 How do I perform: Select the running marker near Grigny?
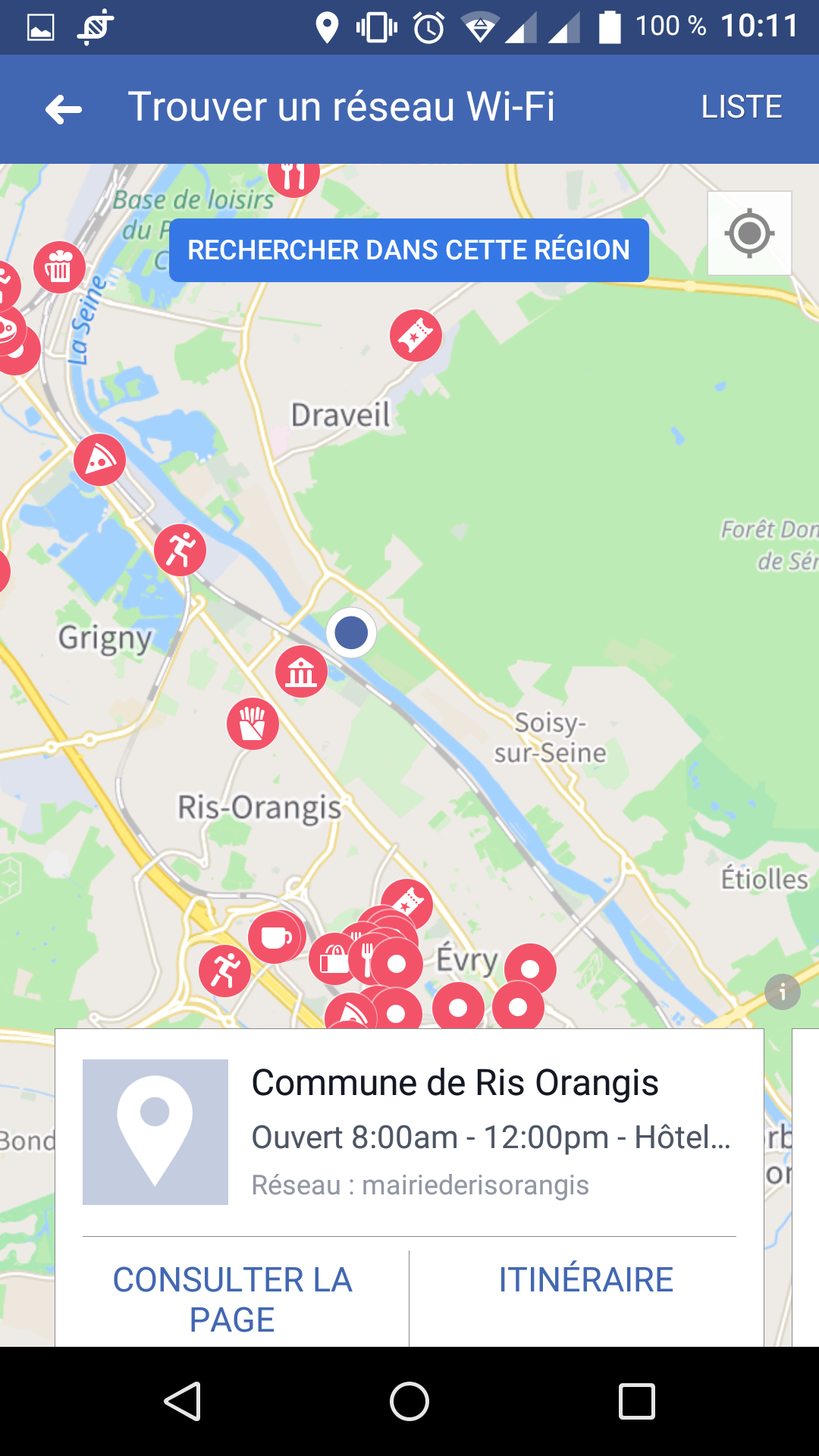pyautogui.click(x=180, y=549)
